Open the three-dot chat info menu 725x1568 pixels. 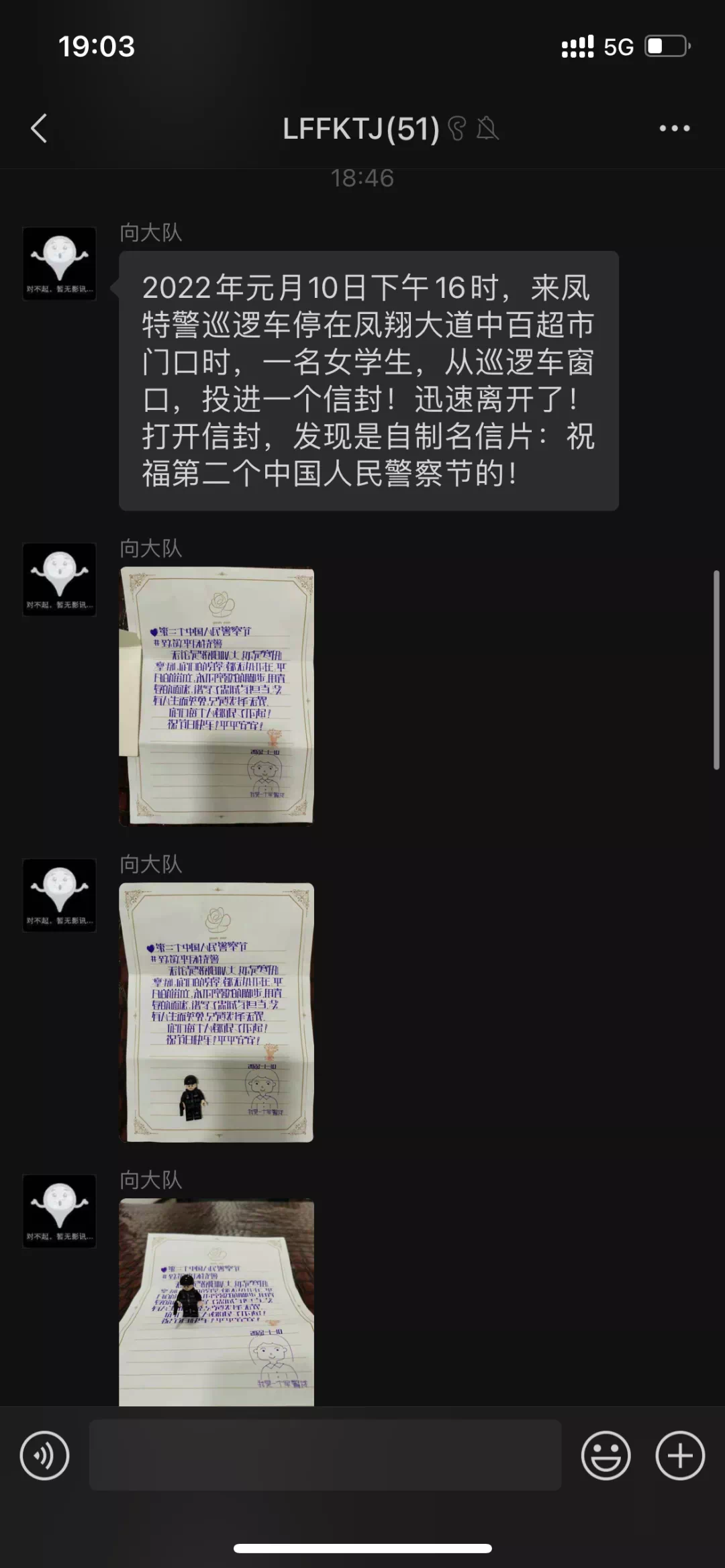674,128
